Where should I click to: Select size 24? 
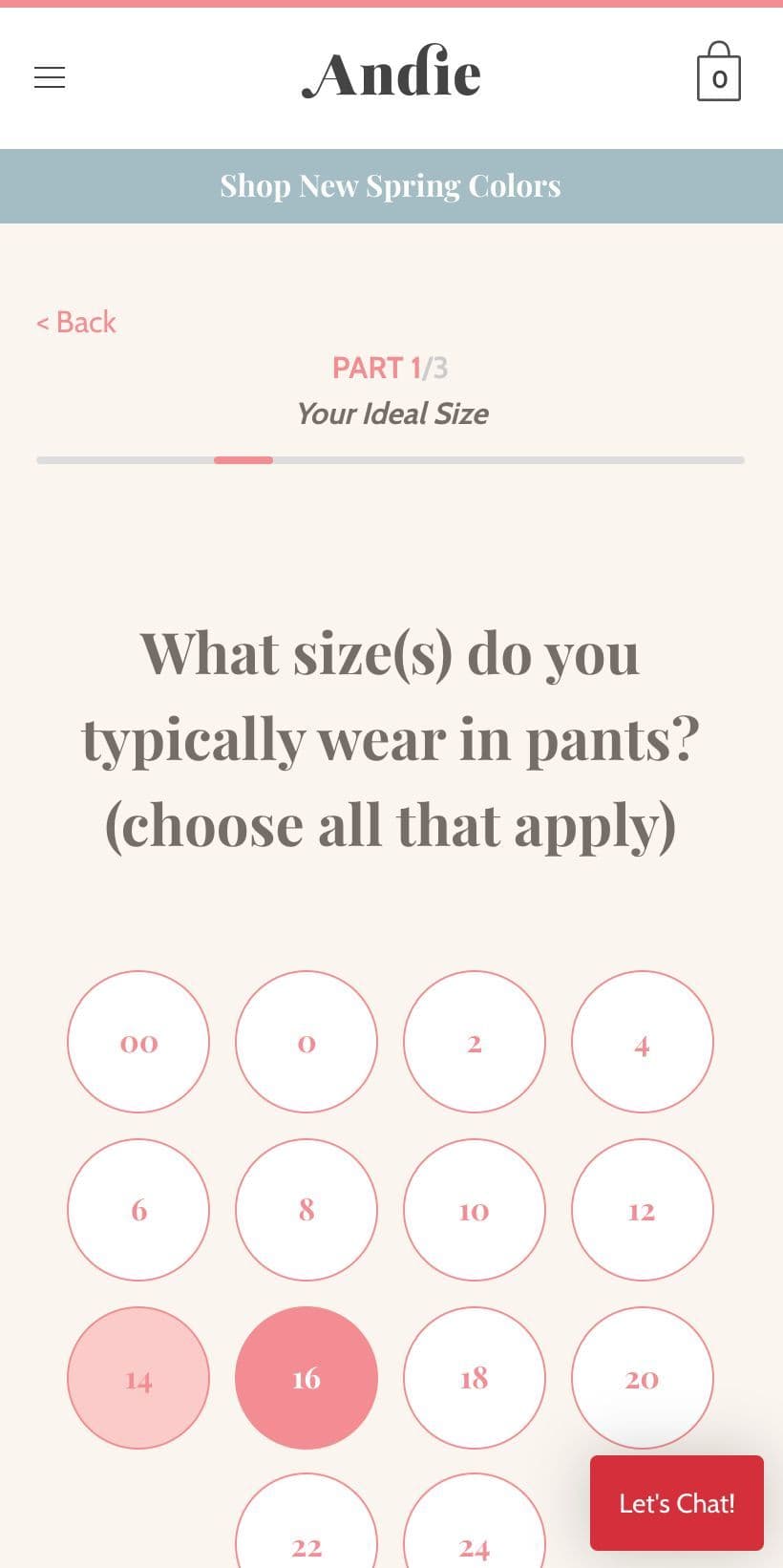(x=475, y=1523)
